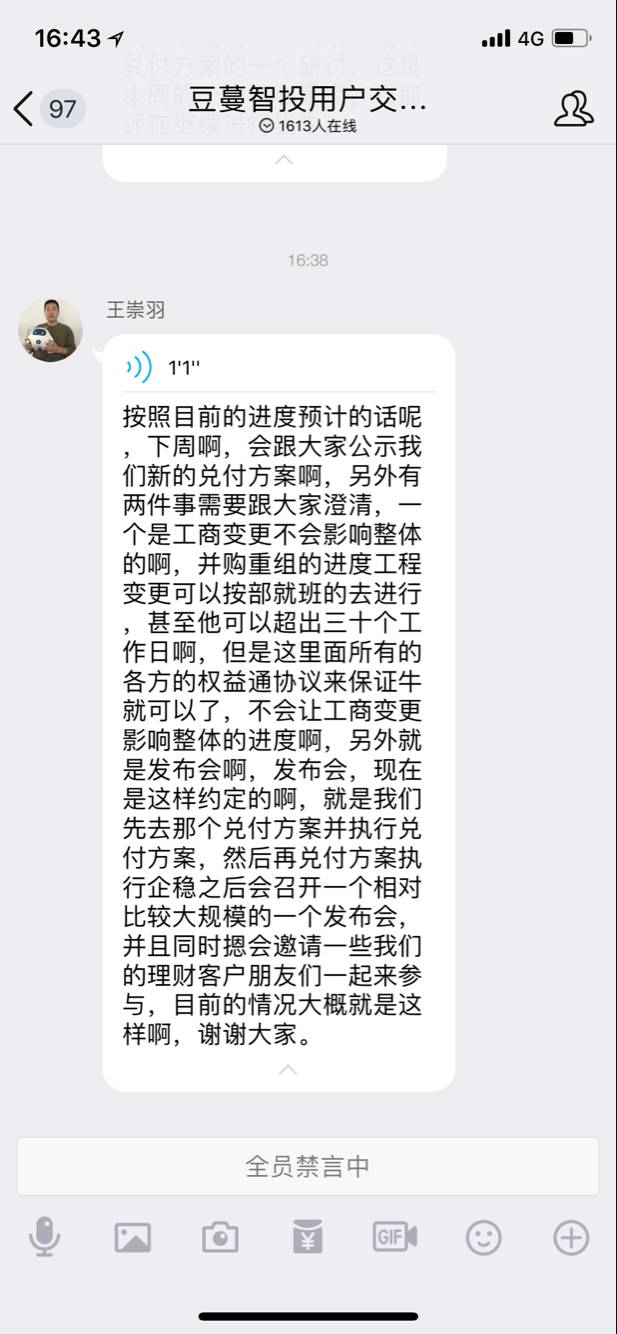Open the group info from title

(308, 102)
